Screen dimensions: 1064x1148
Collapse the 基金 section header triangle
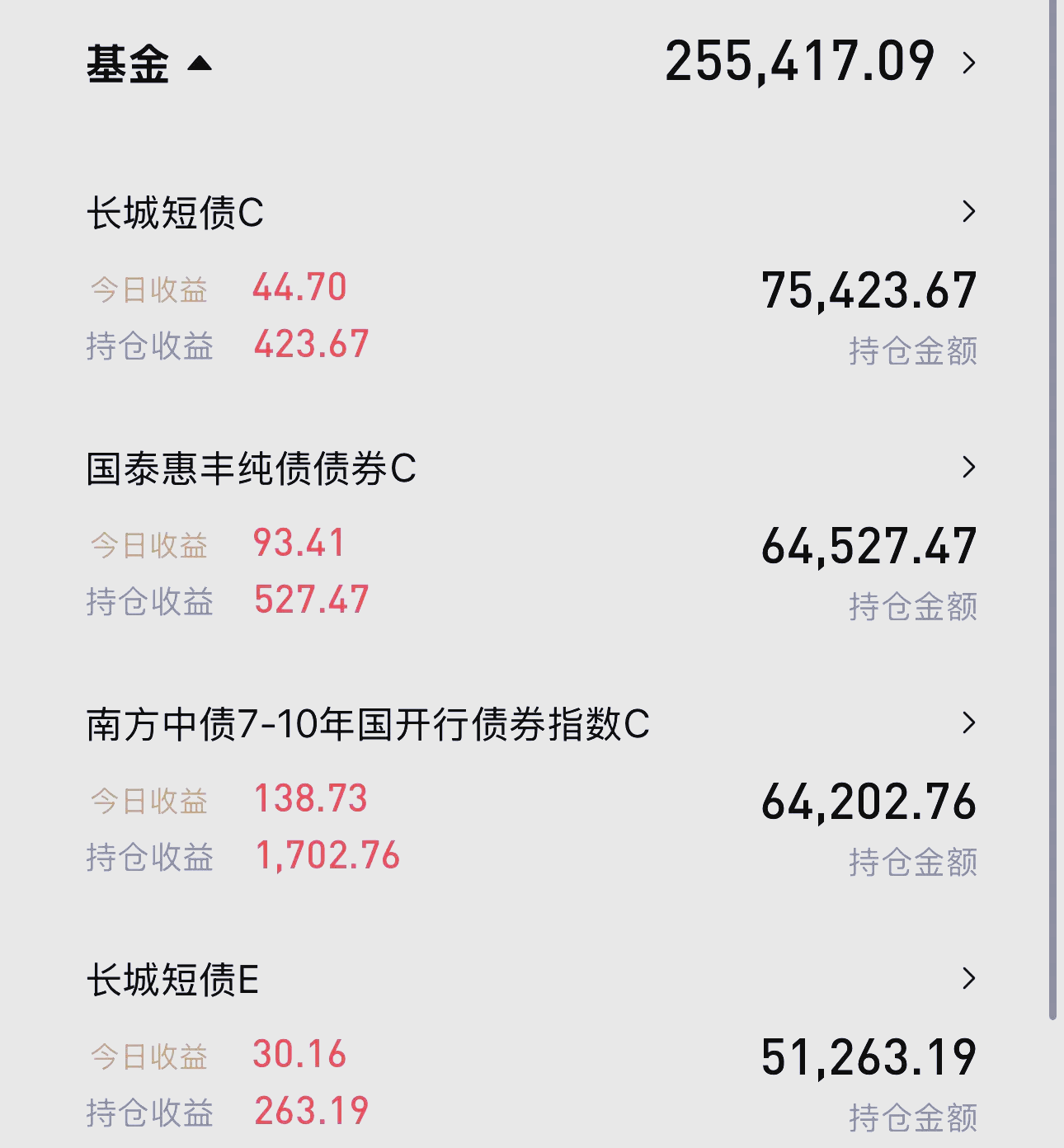click(x=198, y=62)
